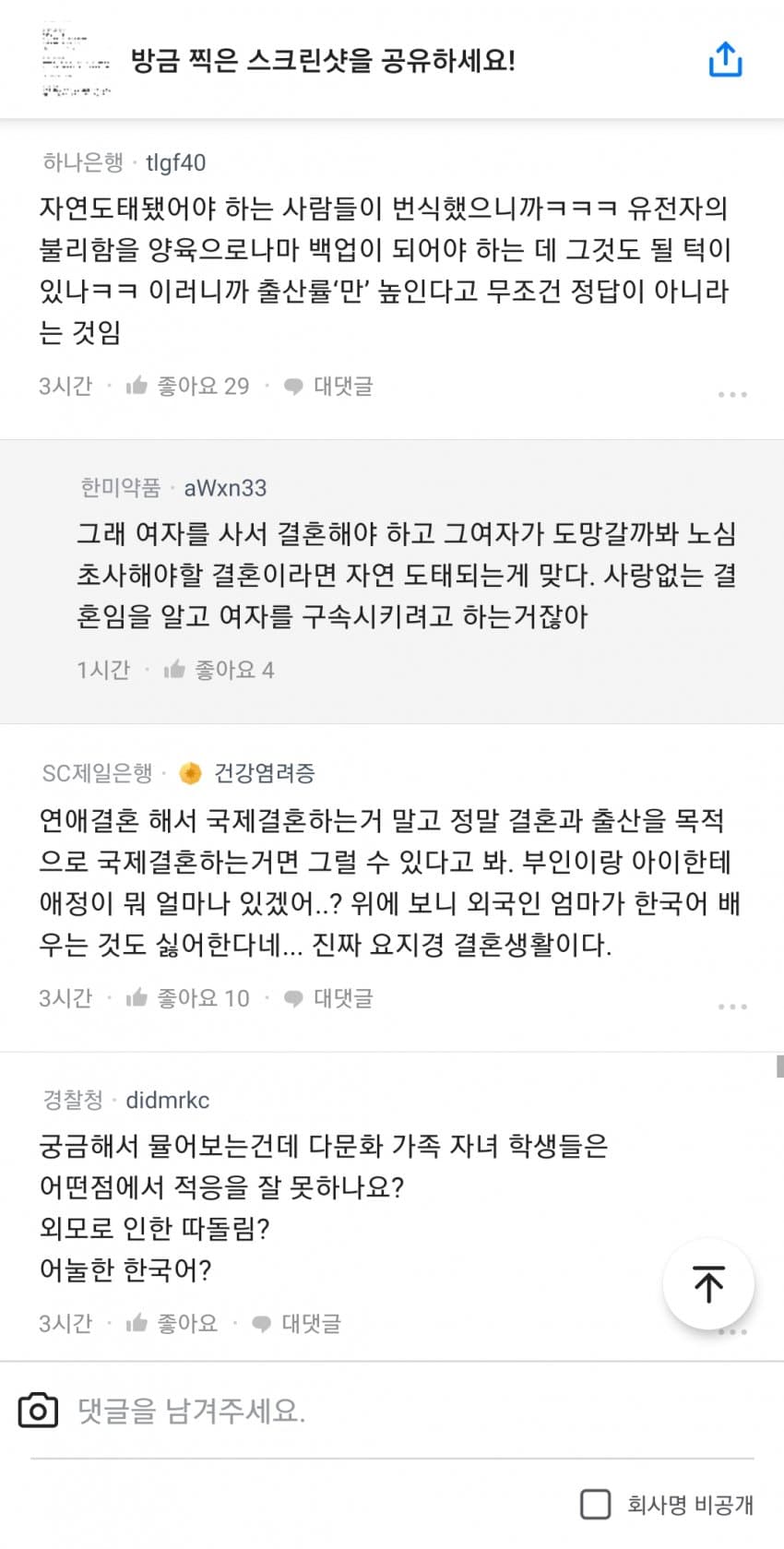The image size is (784, 1549).
Task: Attach a photo with the camera icon
Action: click(39, 1411)
